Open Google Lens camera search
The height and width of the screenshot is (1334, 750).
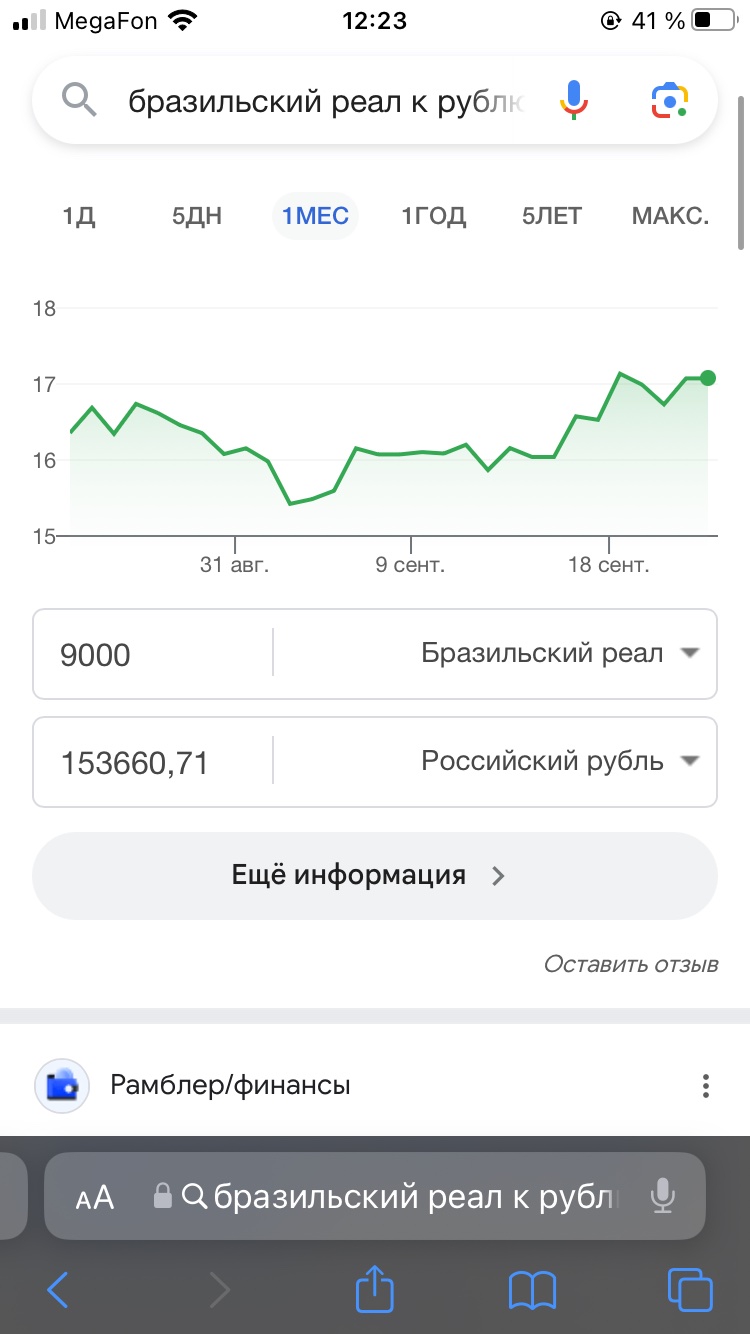click(x=671, y=100)
